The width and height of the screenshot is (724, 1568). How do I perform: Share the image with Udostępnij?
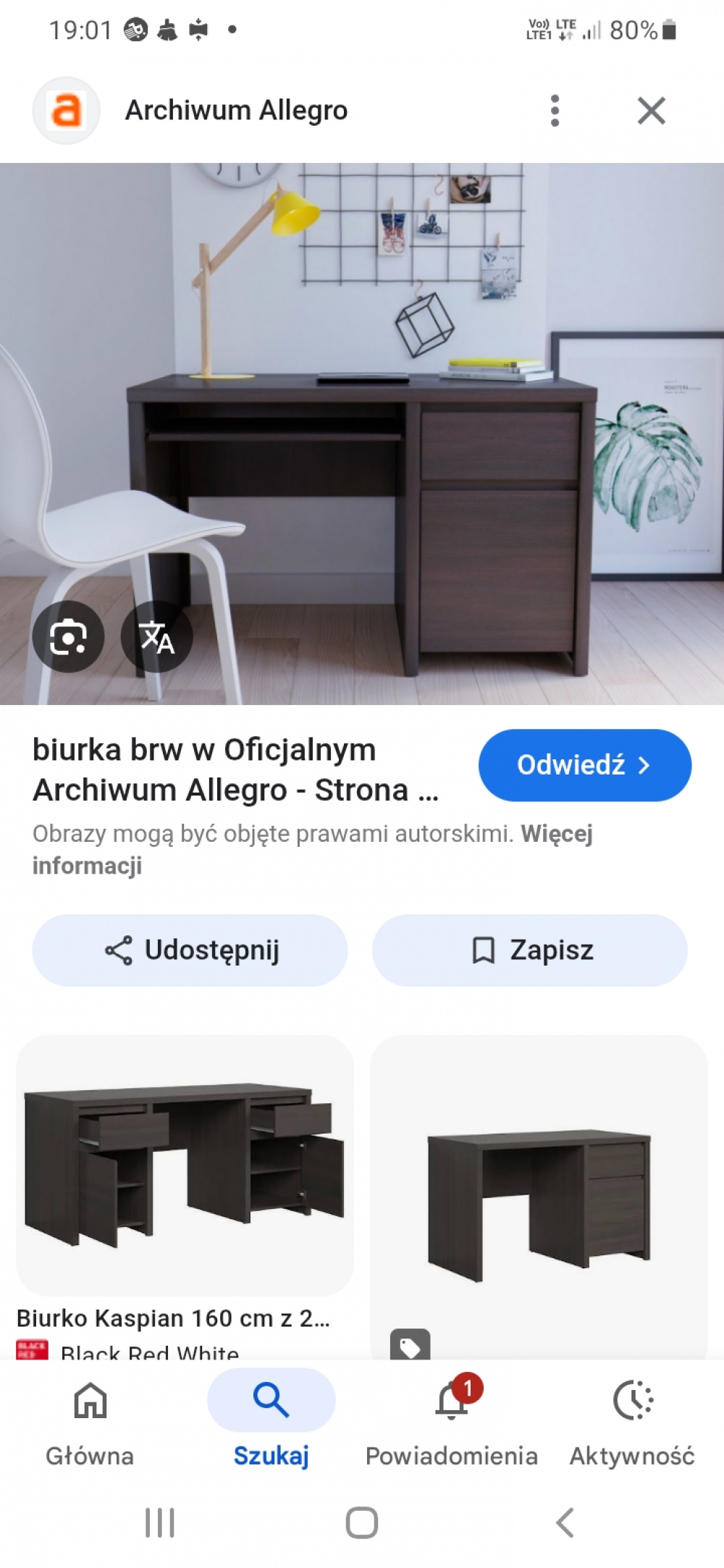pyautogui.click(x=190, y=950)
